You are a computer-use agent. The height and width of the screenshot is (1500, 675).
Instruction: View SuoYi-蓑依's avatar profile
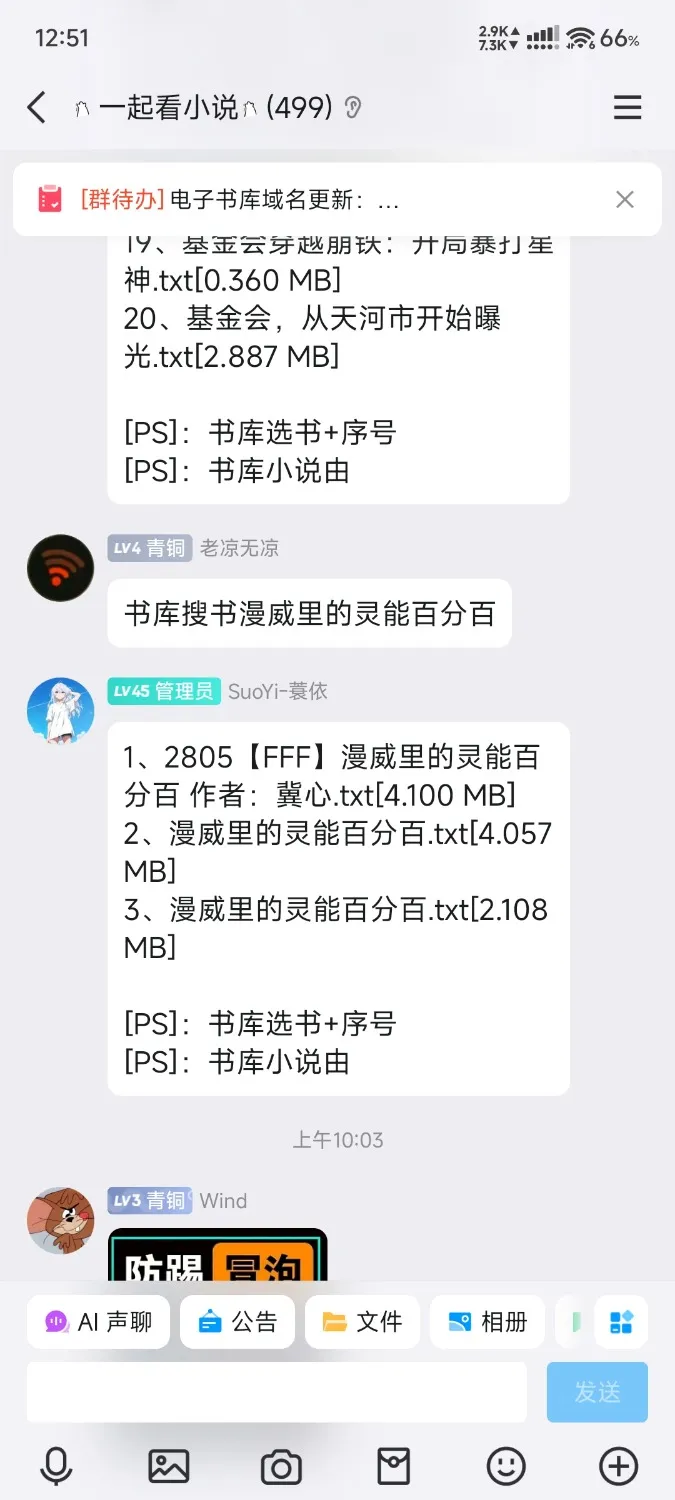click(x=60, y=710)
